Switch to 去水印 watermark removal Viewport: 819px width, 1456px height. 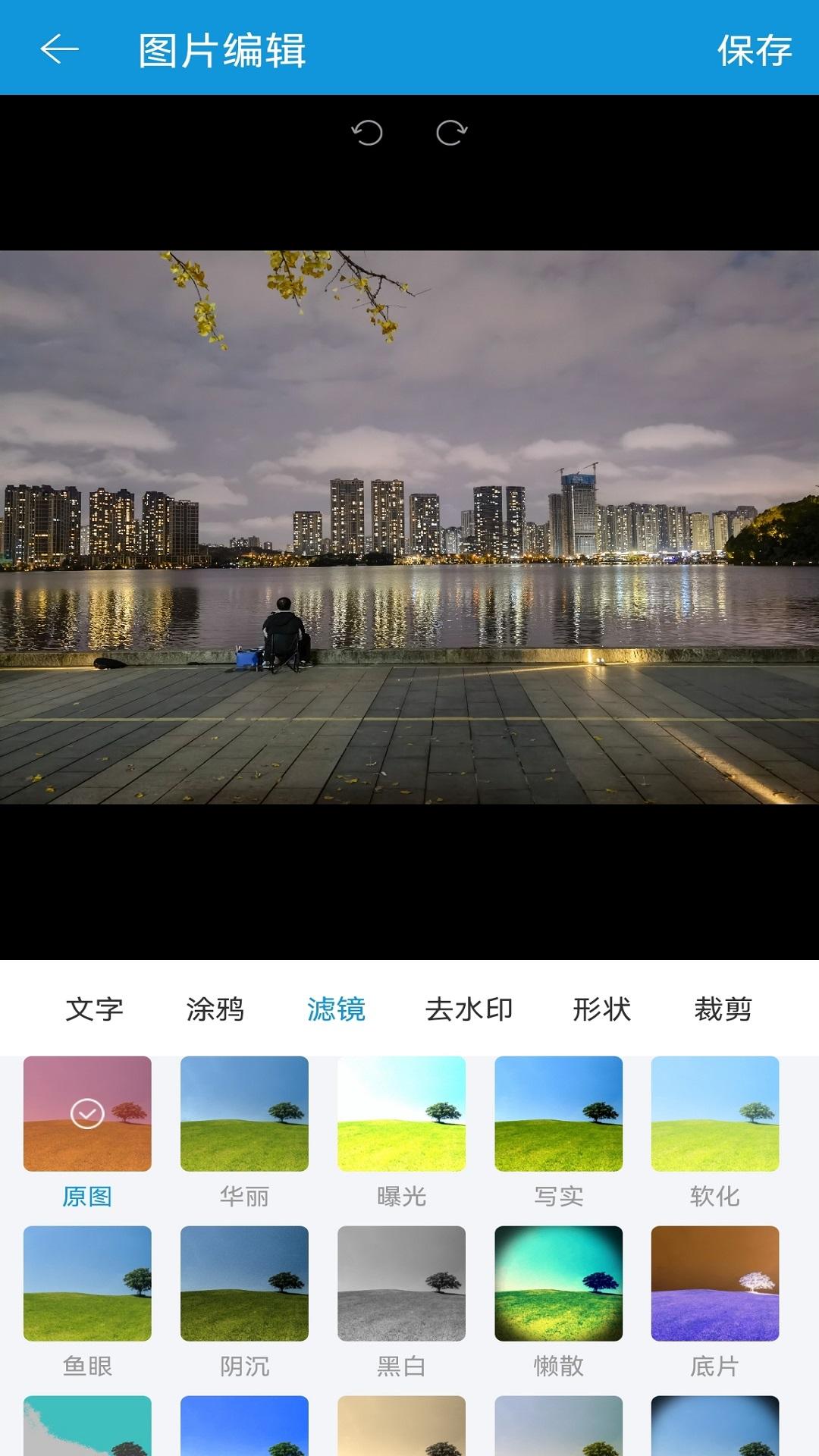tap(469, 1009)
